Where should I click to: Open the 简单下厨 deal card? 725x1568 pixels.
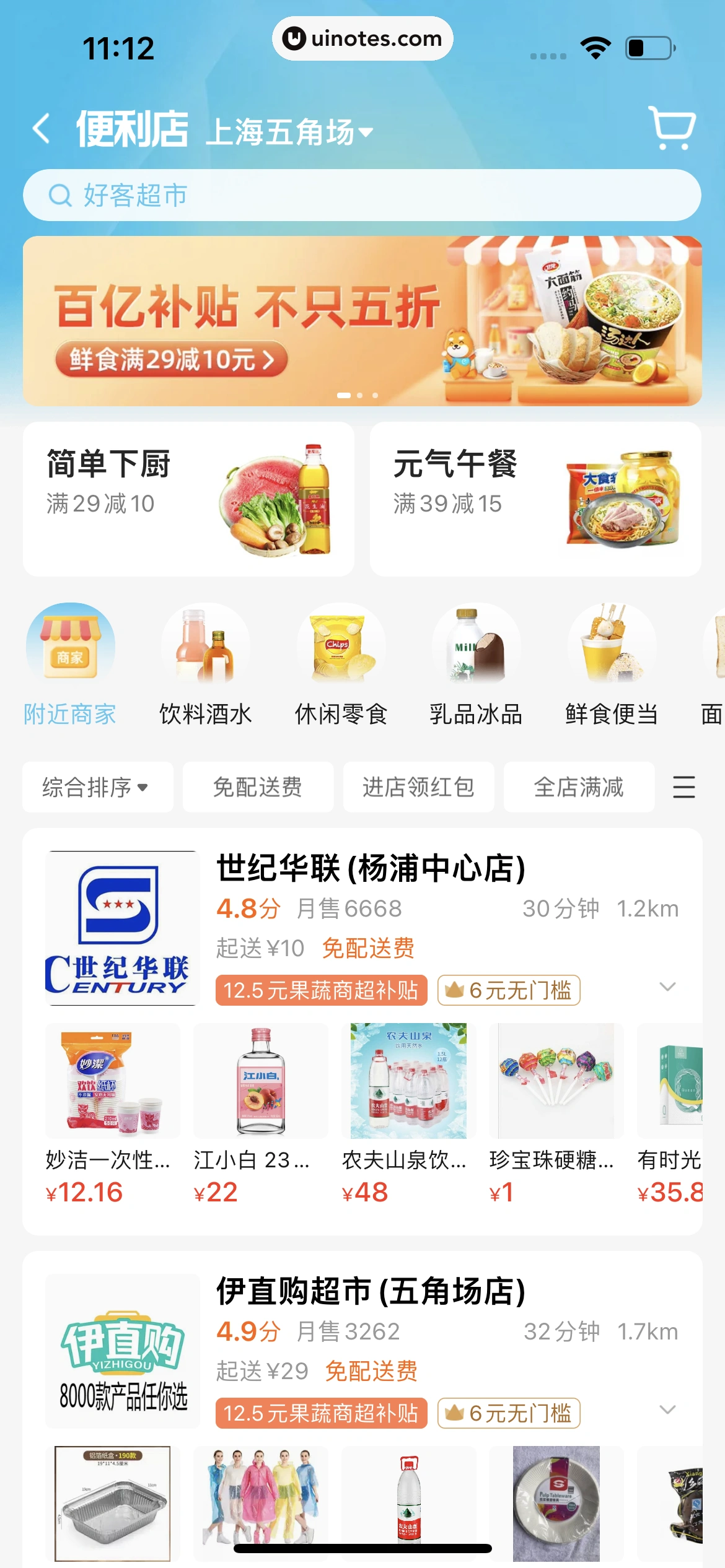click(188, 499)
